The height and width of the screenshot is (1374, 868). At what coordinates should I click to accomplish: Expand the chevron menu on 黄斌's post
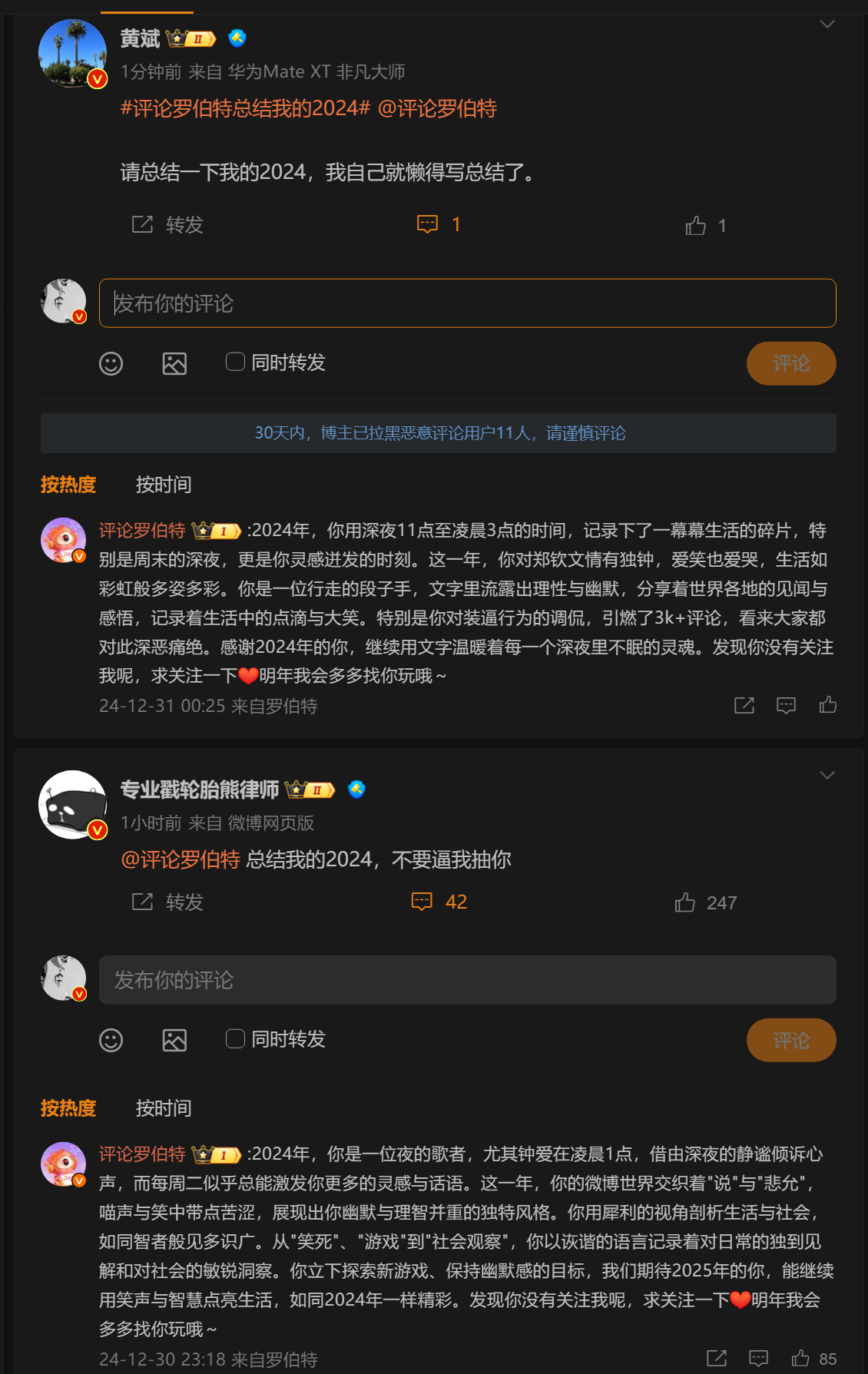[x=827, y=25]
